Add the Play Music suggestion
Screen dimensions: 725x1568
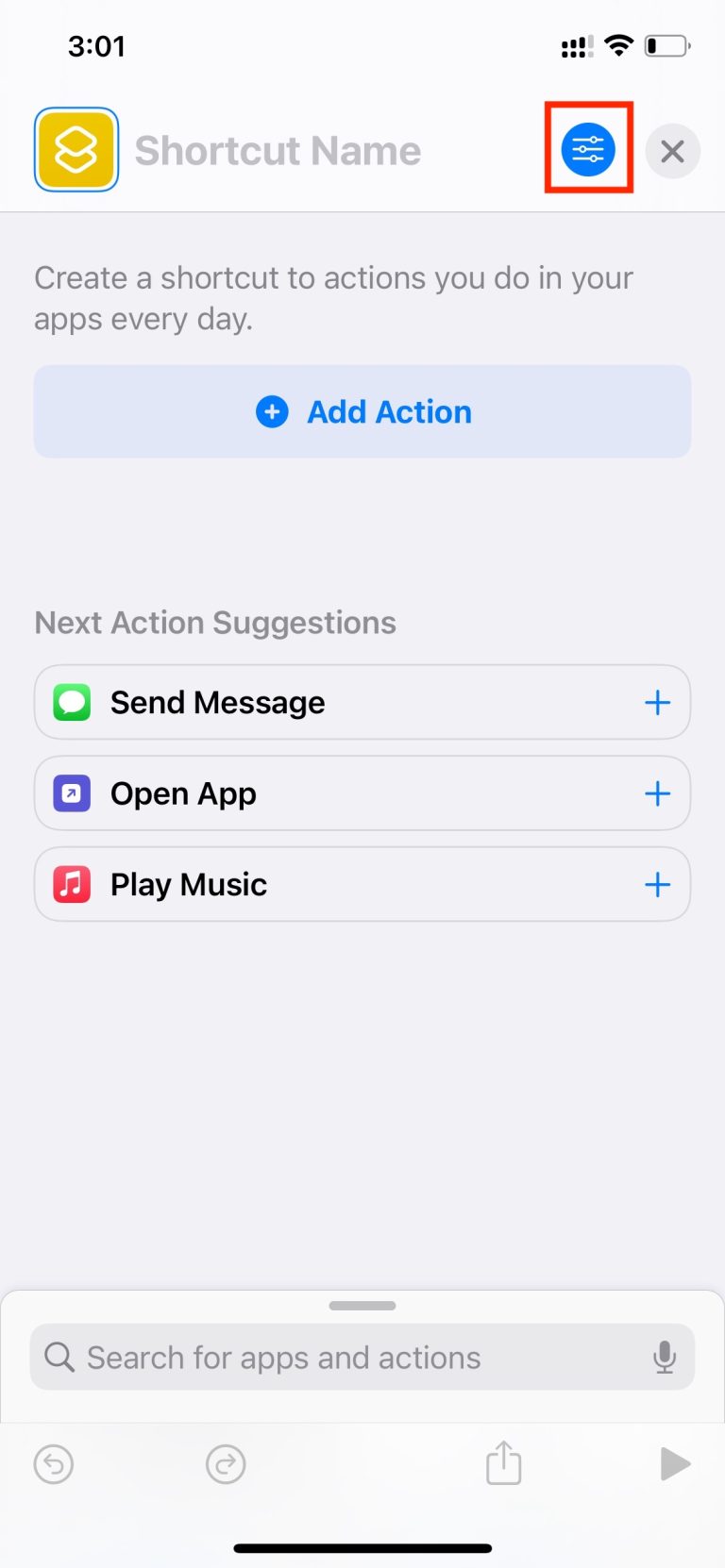[x=657, y=884]
